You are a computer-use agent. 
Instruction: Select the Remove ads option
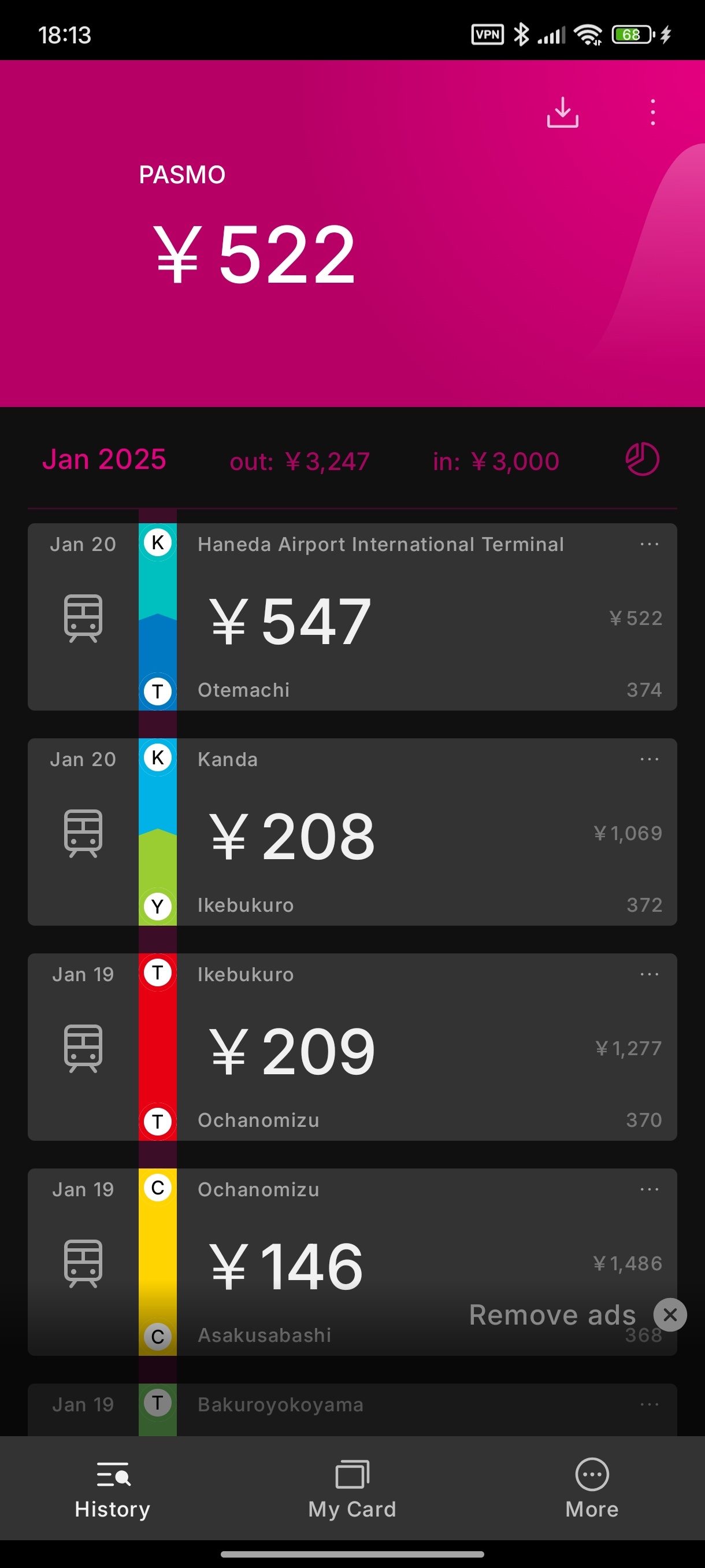[552, 1315]
